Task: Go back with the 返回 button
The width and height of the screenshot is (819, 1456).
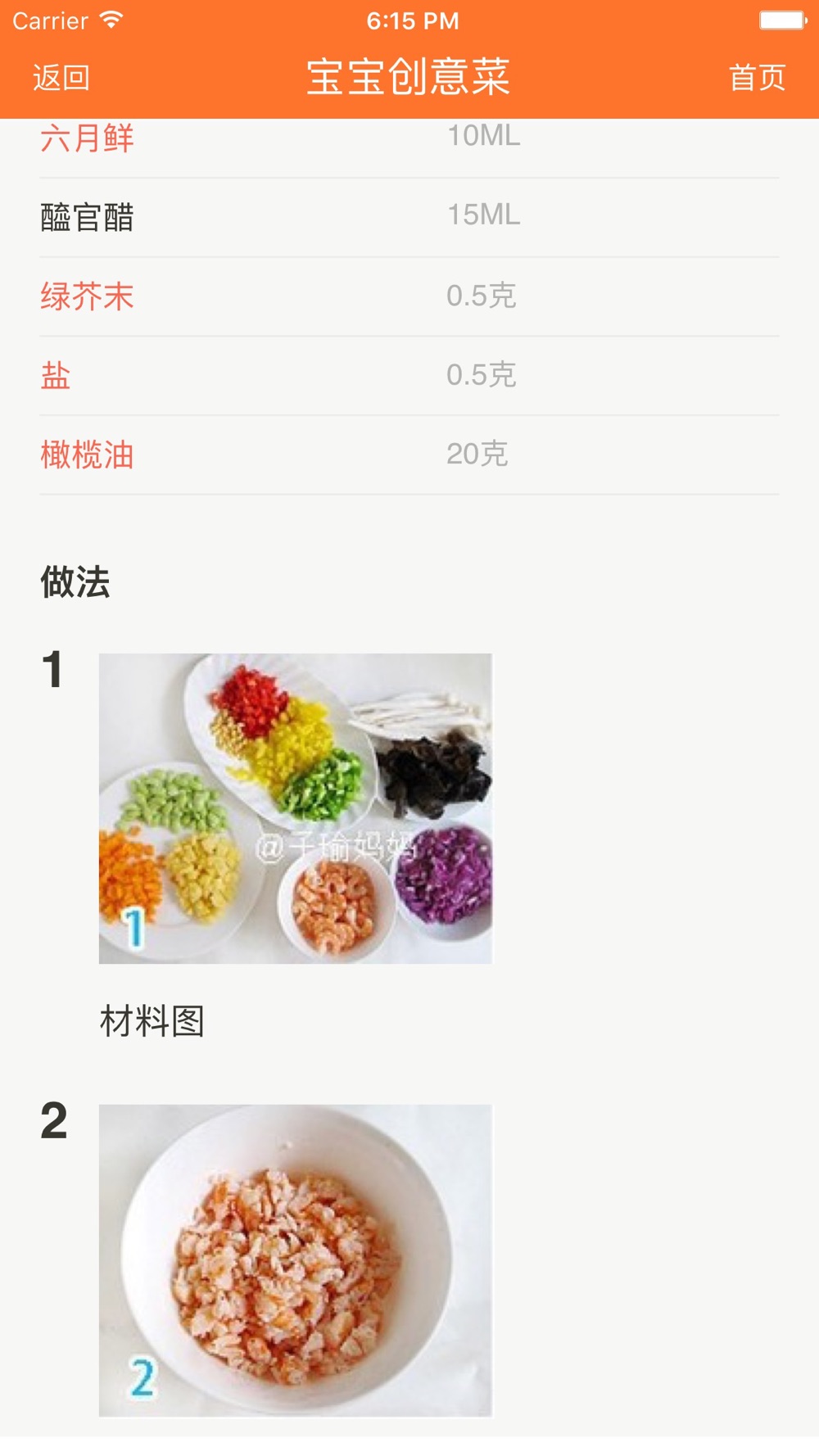Action: coord(61,78)
